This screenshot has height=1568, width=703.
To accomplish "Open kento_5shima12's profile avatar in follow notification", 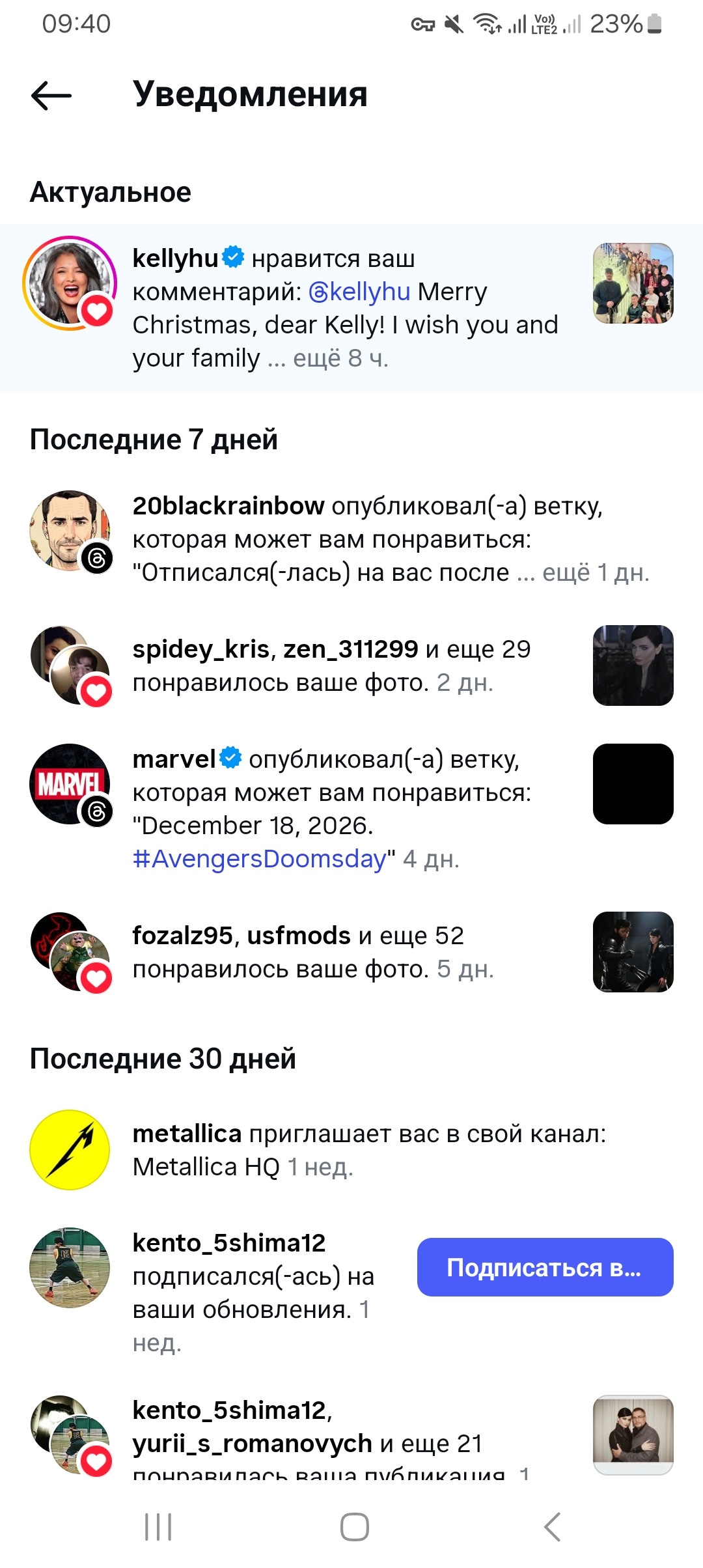I will [x=70, y=1268].
